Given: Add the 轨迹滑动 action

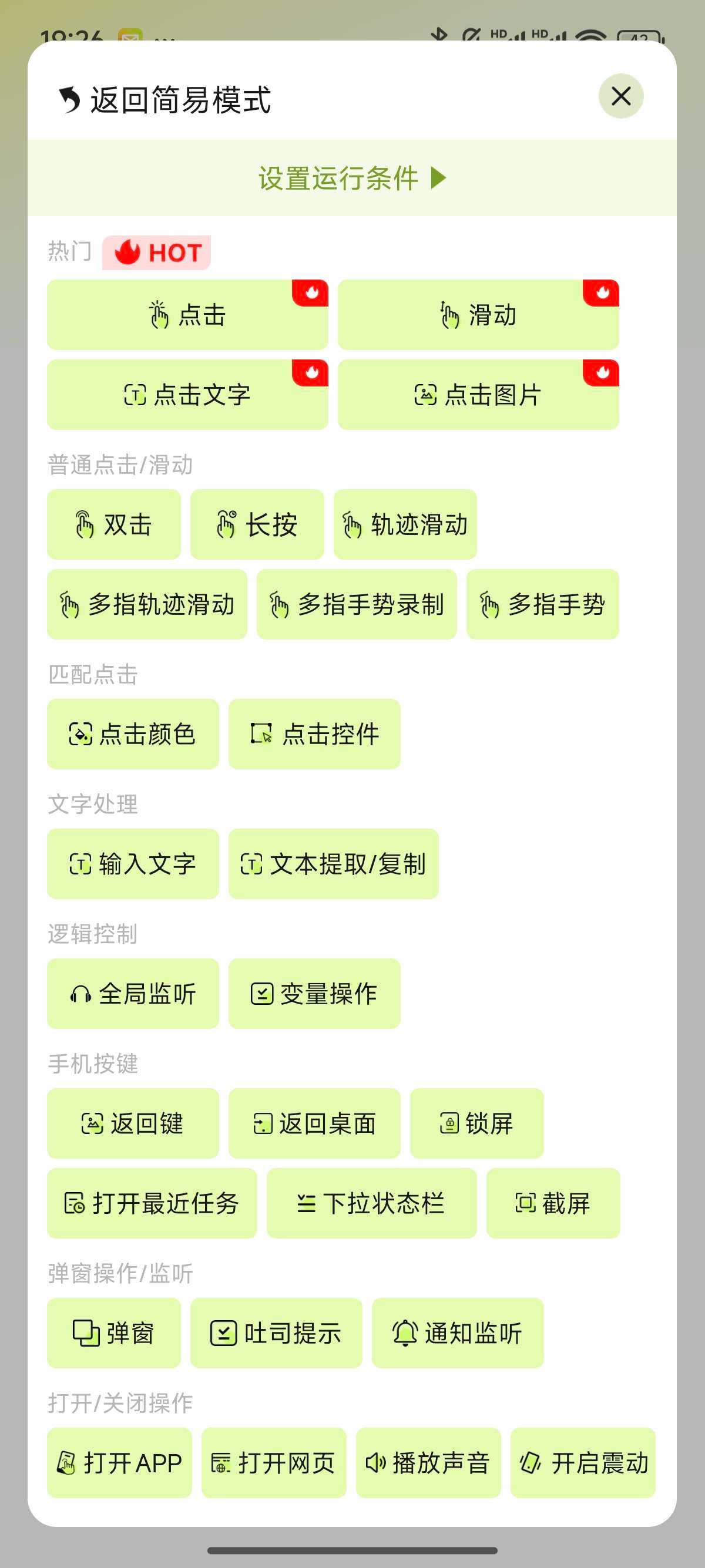Looking at the screenshot, I should 405,524.
